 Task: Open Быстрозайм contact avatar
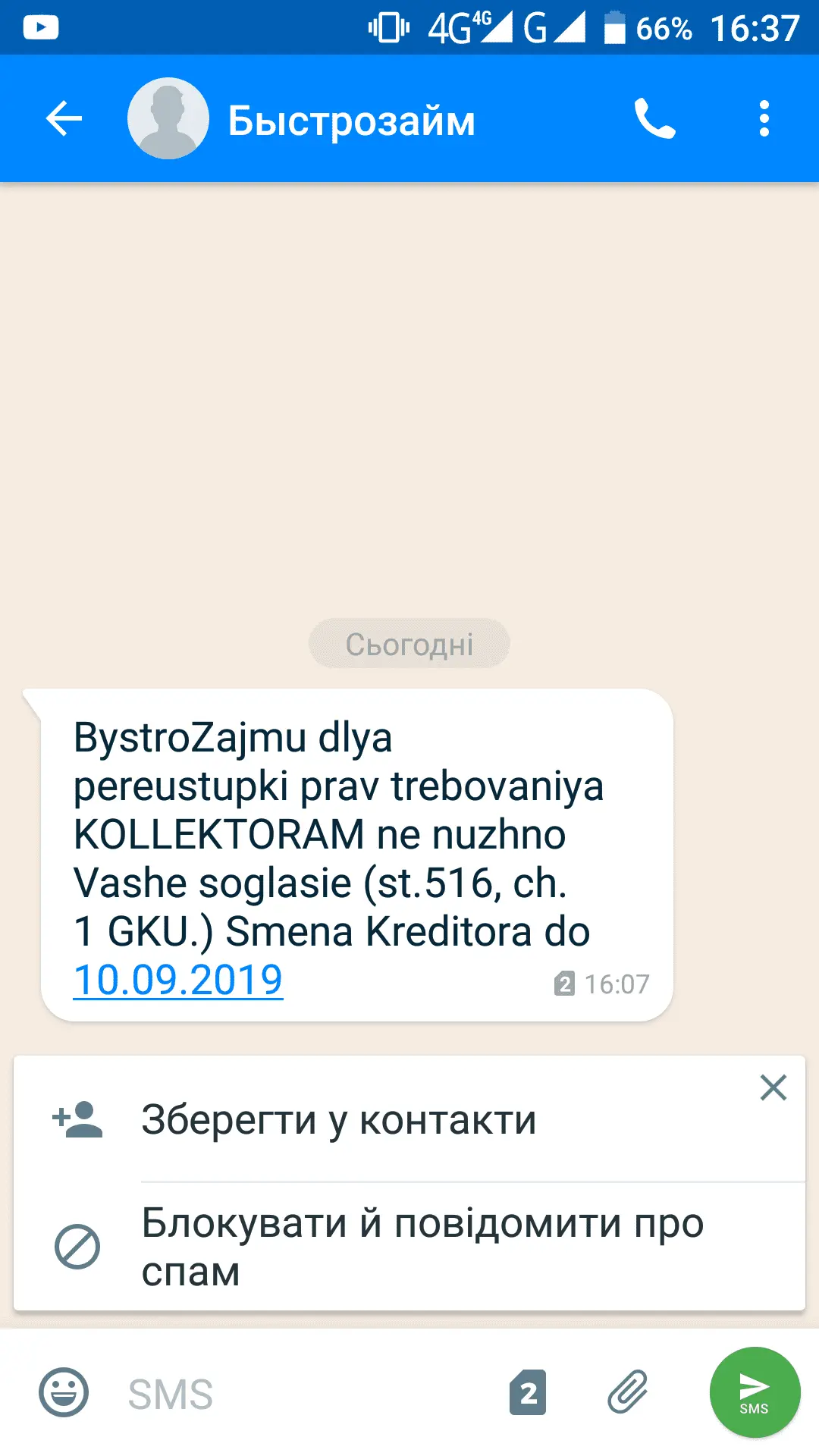[168, 119]
